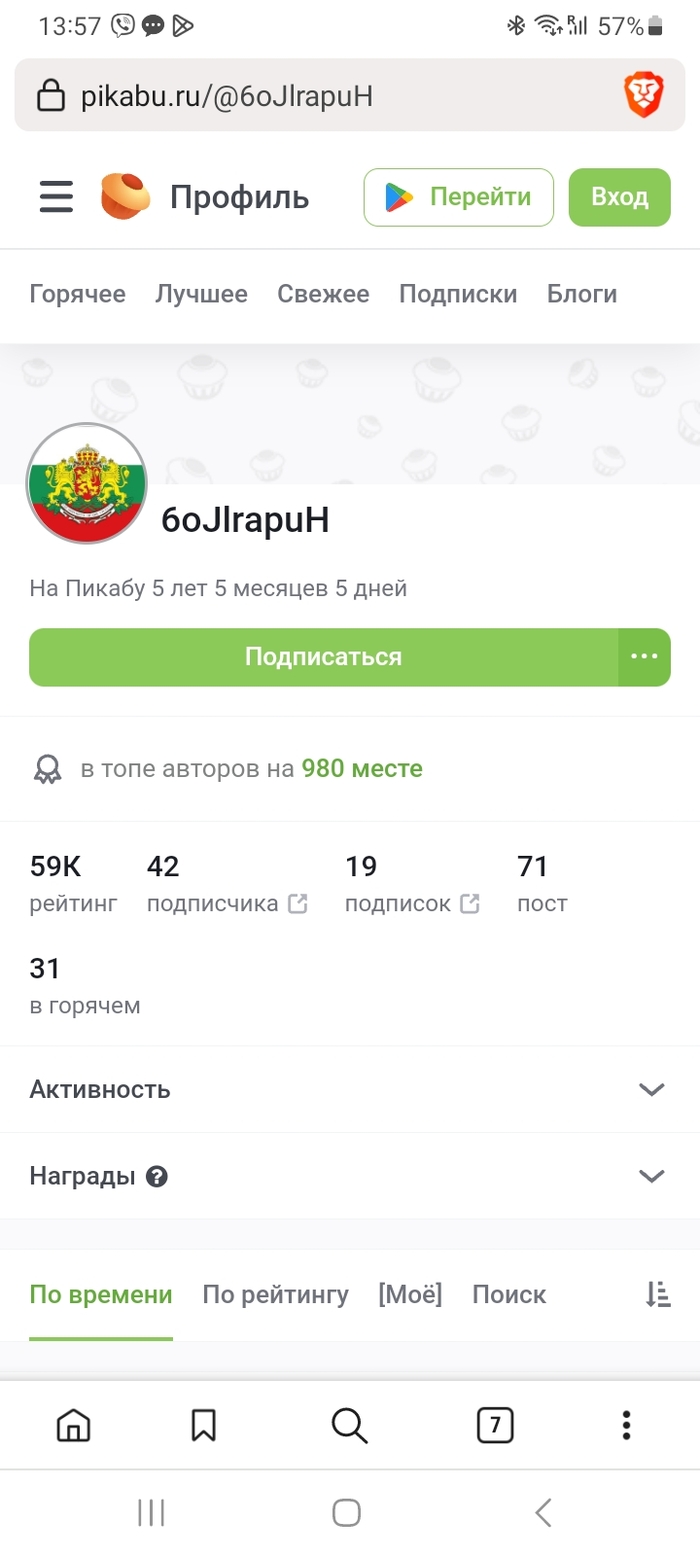
Task: Tap the Перейти app store button
Action: point(458,197)
